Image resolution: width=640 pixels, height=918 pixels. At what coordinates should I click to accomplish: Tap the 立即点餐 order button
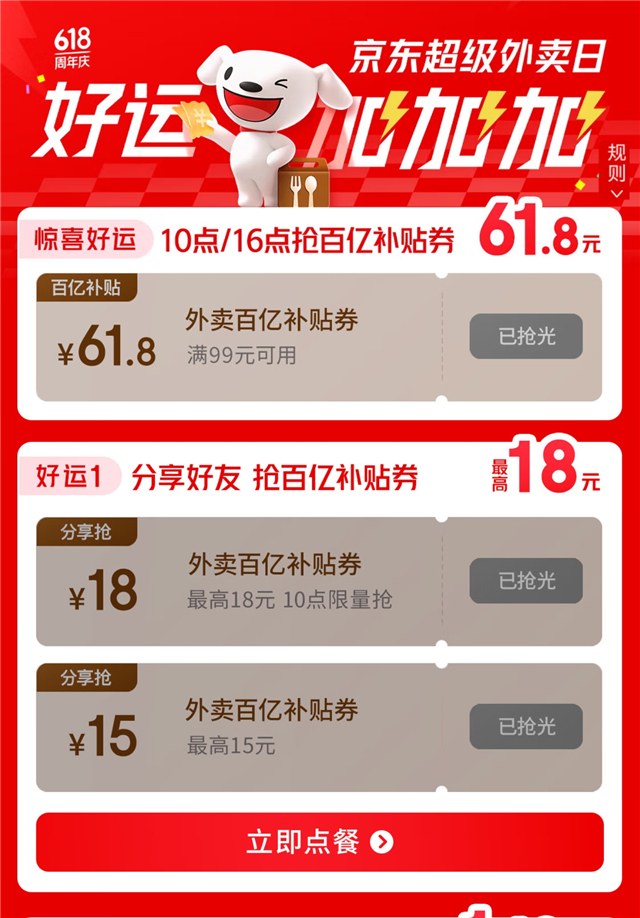tap(320, 842)
